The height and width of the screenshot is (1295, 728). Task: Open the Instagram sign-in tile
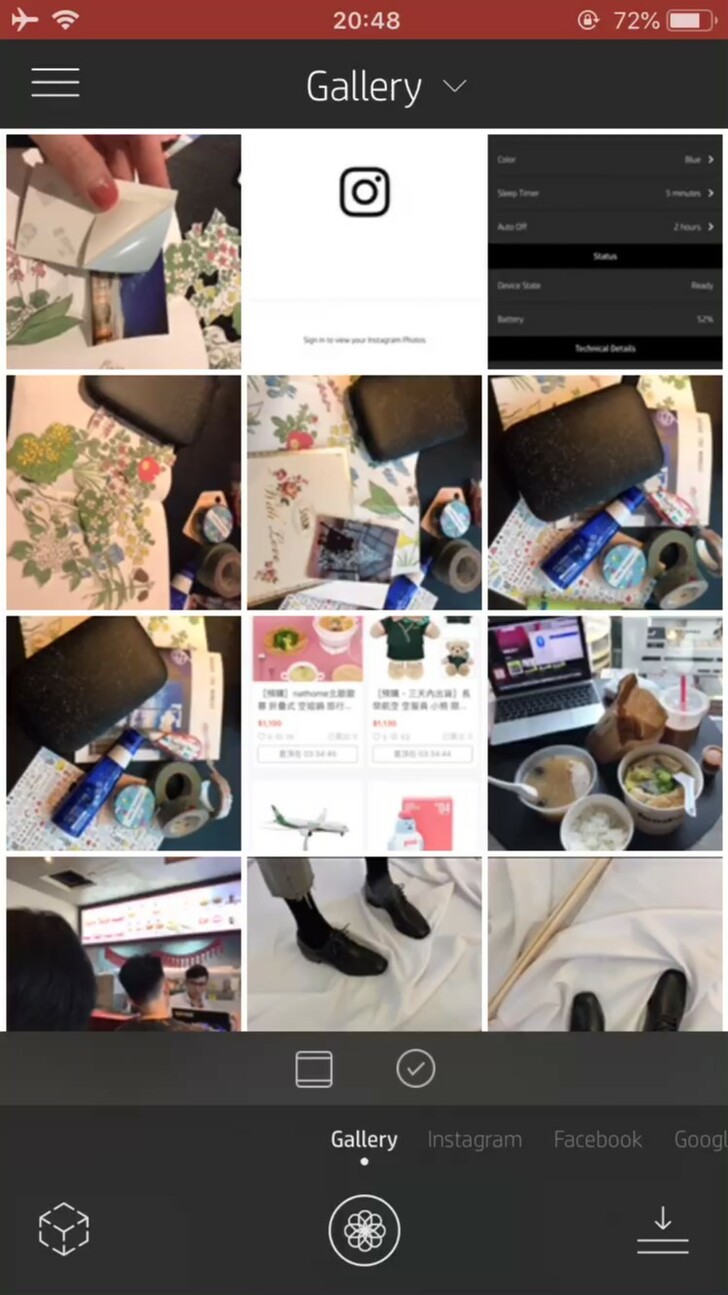pyautogui.click(x=364, y=251)
